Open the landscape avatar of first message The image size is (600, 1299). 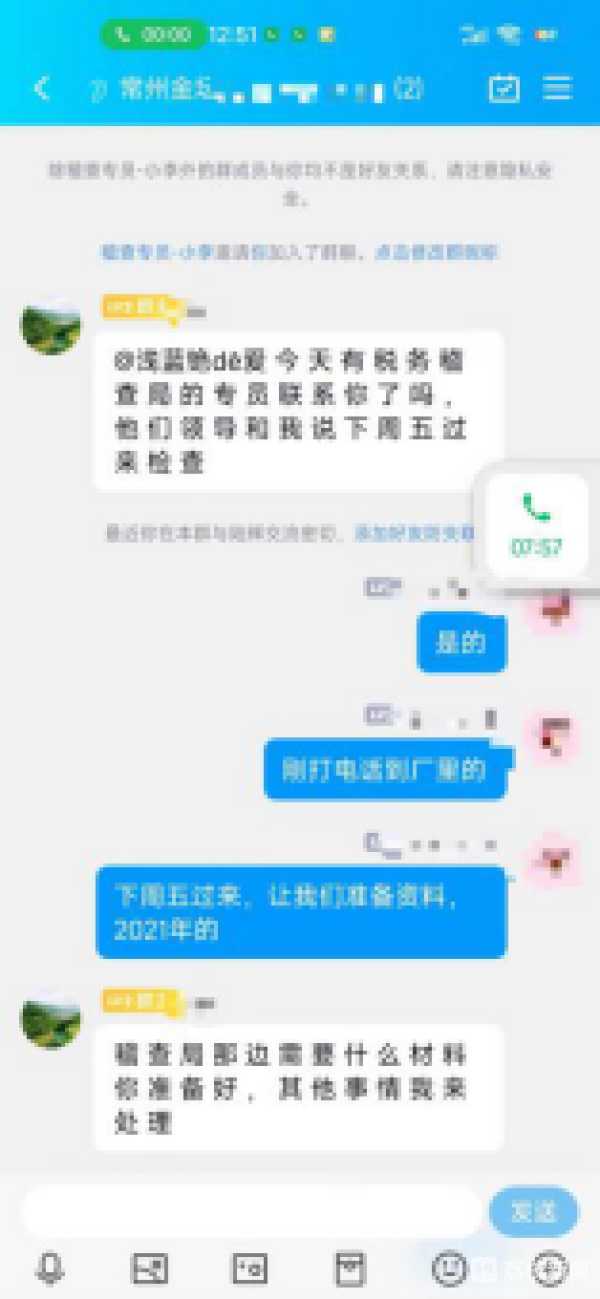[51, 325]
